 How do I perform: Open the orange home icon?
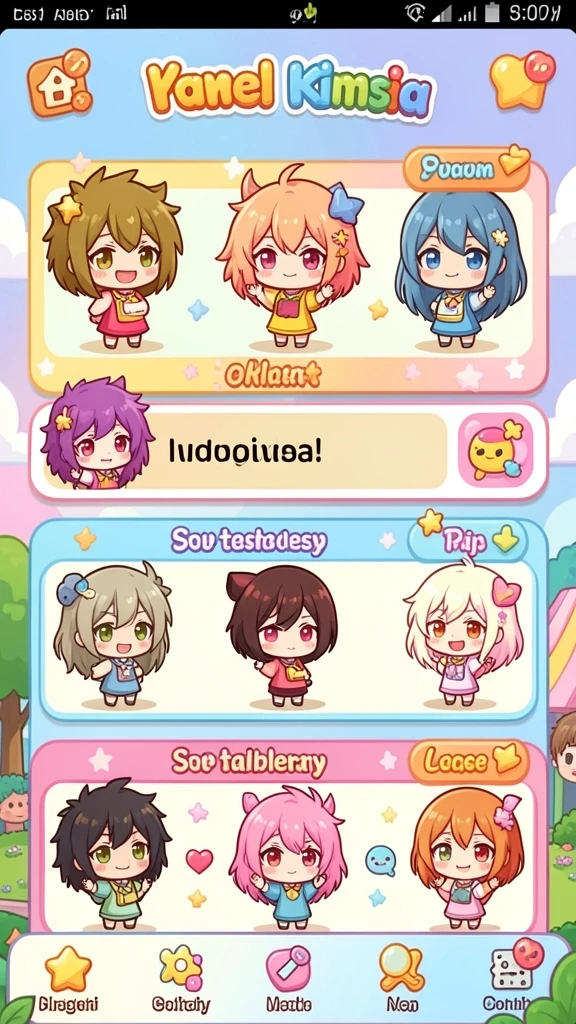(59, 83)
